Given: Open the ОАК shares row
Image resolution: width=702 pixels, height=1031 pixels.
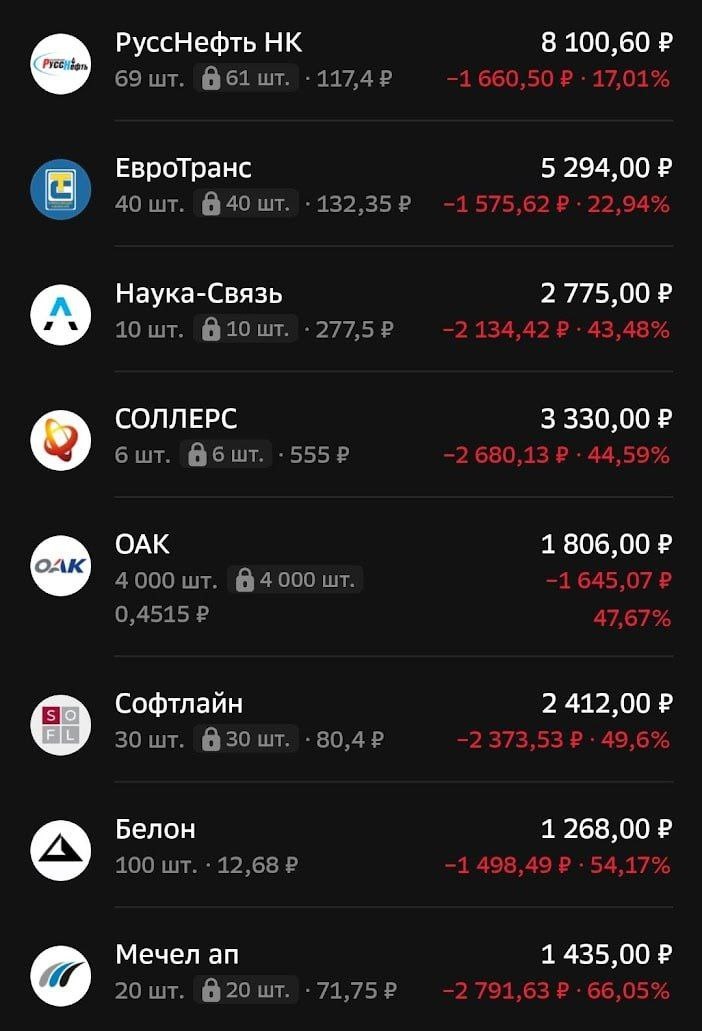Looking at the screenshot, I should (x=350, y=579).
